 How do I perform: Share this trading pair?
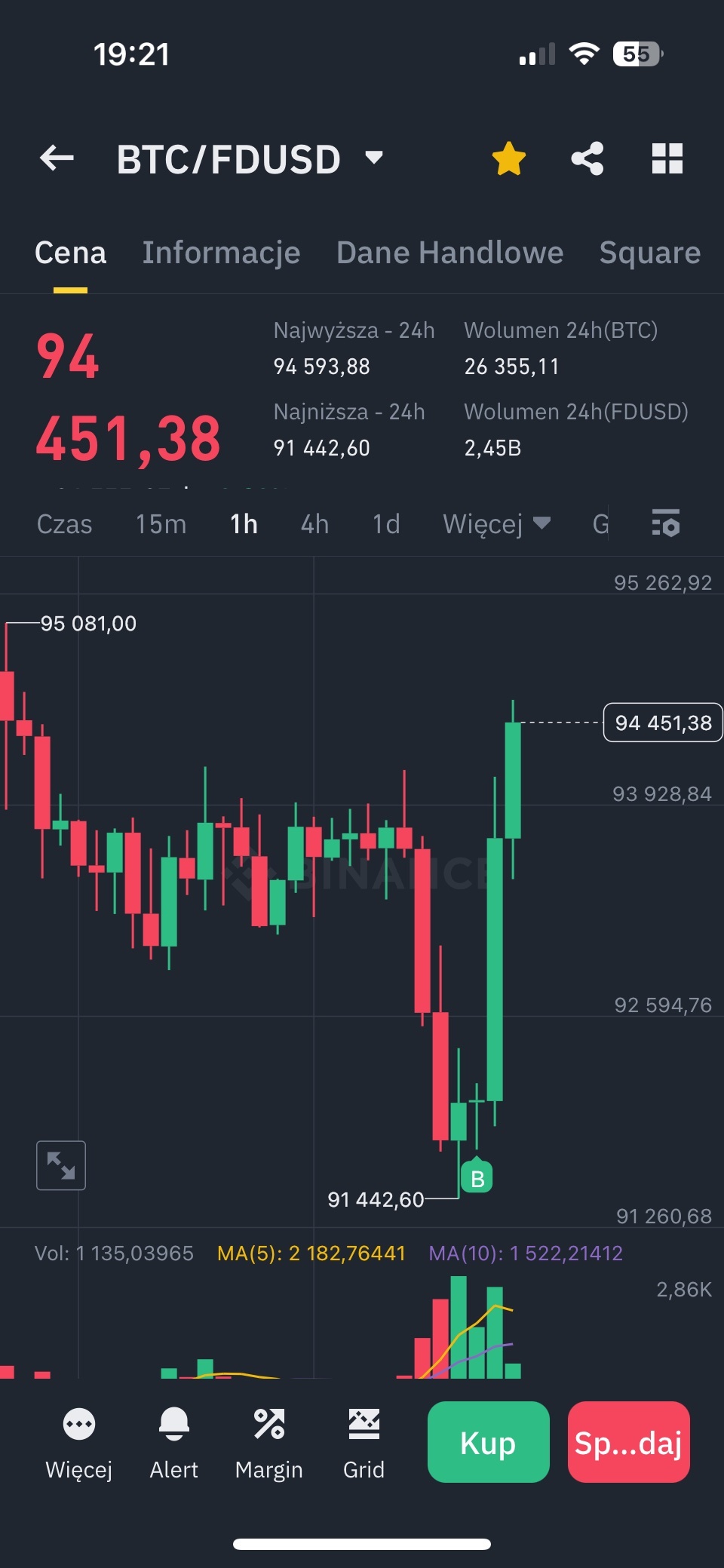click(x=587, y=158)
